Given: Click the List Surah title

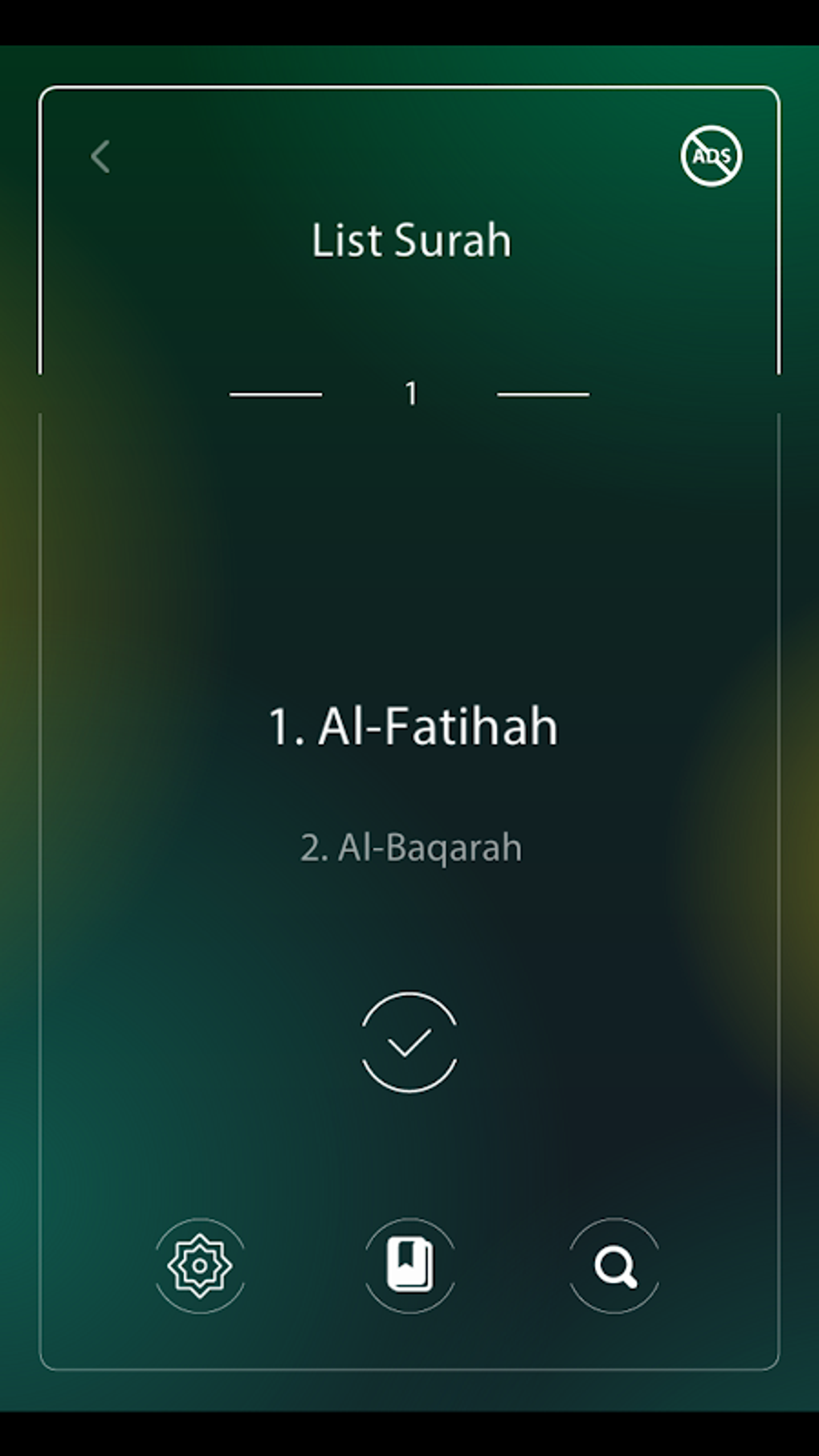Looking at the screenshot, I should click(x=410, y=239).
